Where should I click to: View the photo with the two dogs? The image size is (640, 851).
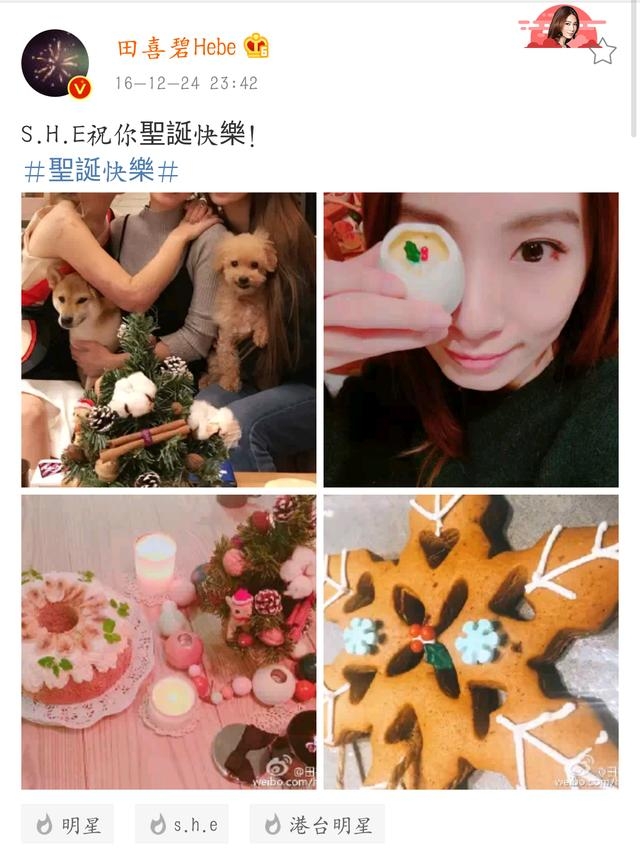[168, 339]
